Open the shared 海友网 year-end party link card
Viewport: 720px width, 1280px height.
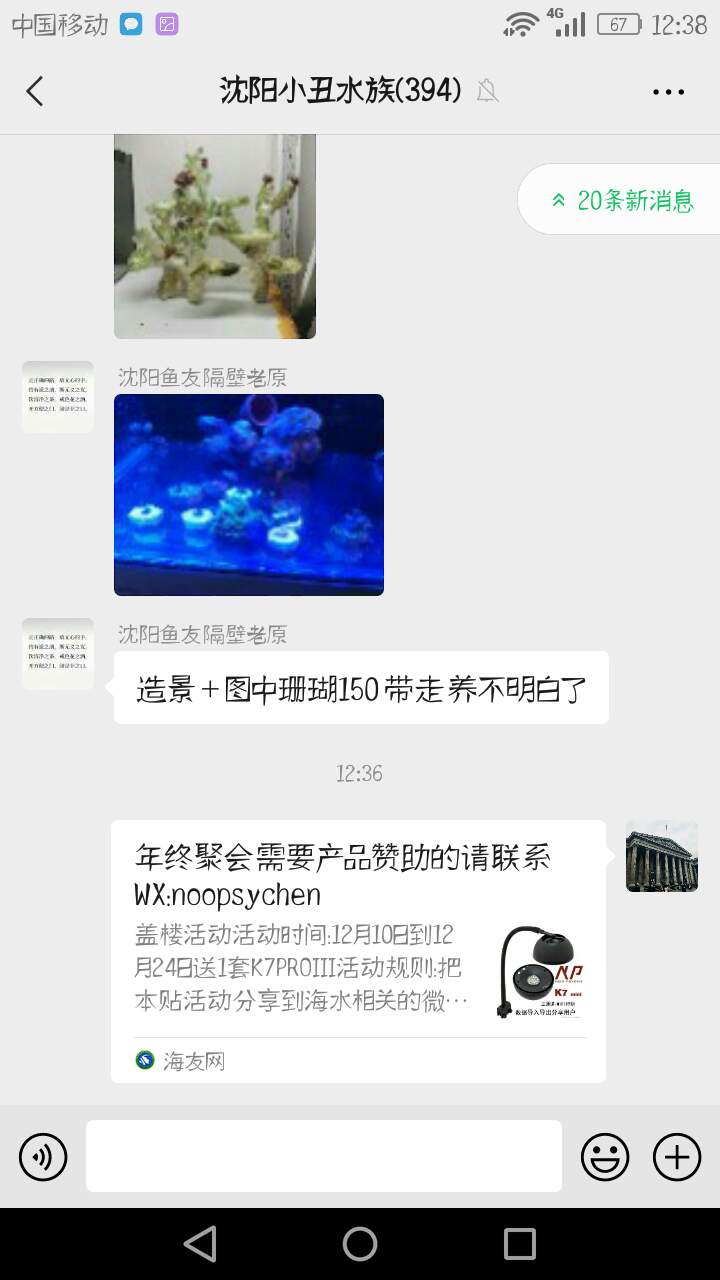[358, 950]
